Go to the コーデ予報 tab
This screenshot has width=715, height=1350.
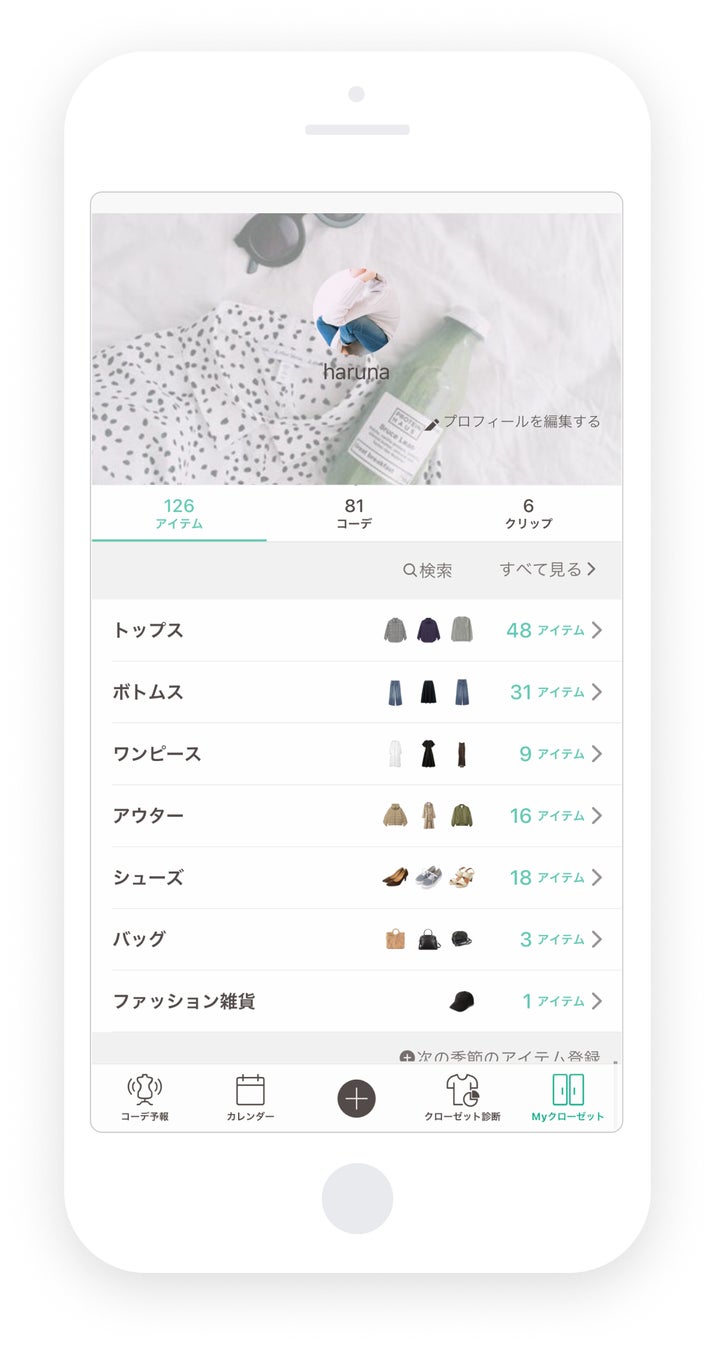coord(145,1097)
